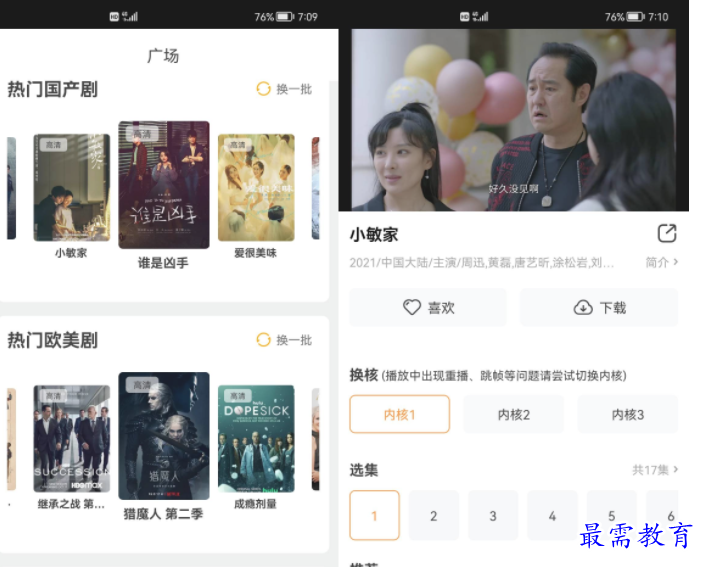
Task: Share 小敏家 via the share icon
Action: click(667, 234)
